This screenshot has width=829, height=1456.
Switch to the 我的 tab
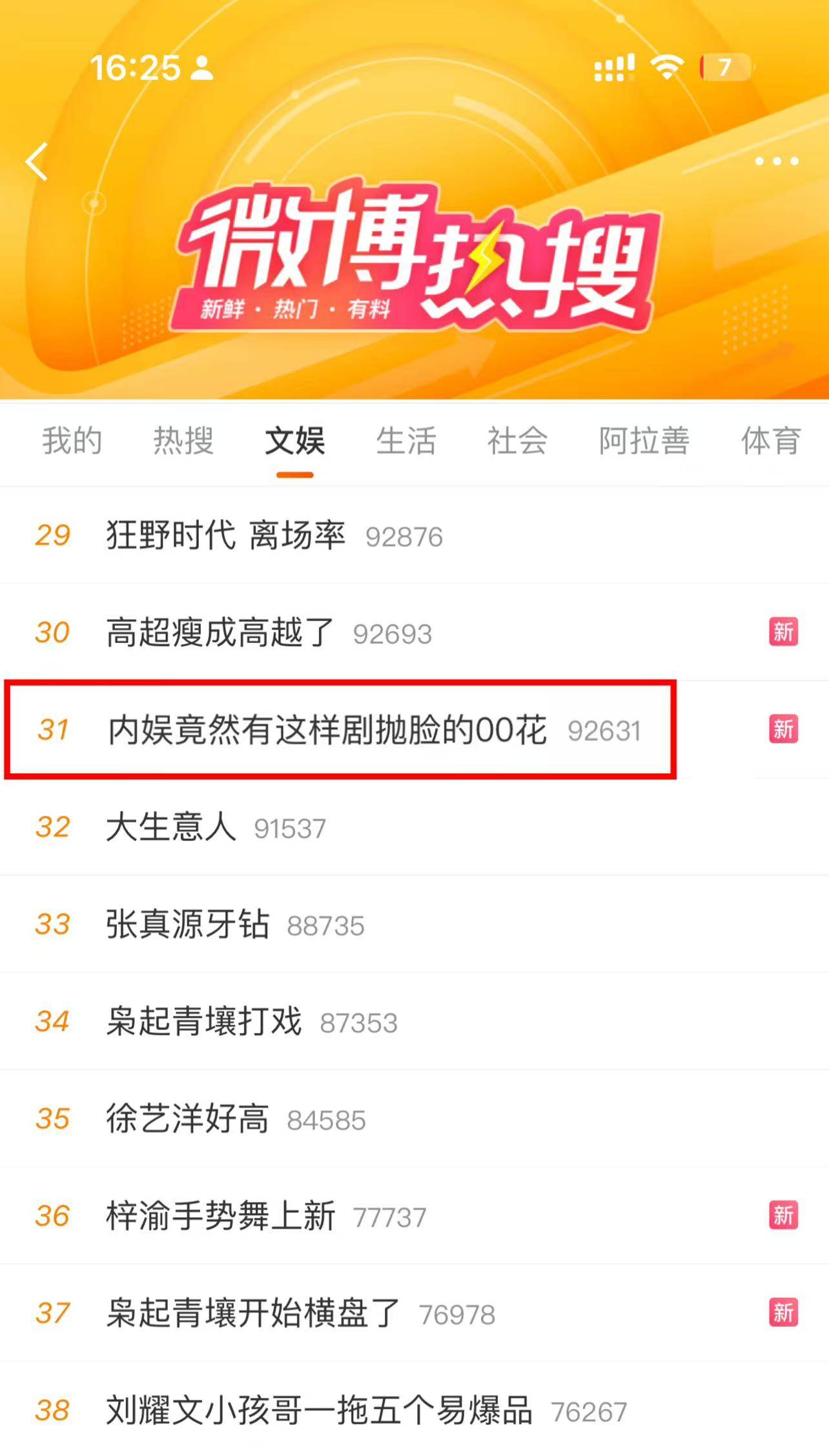coord(72,441)
